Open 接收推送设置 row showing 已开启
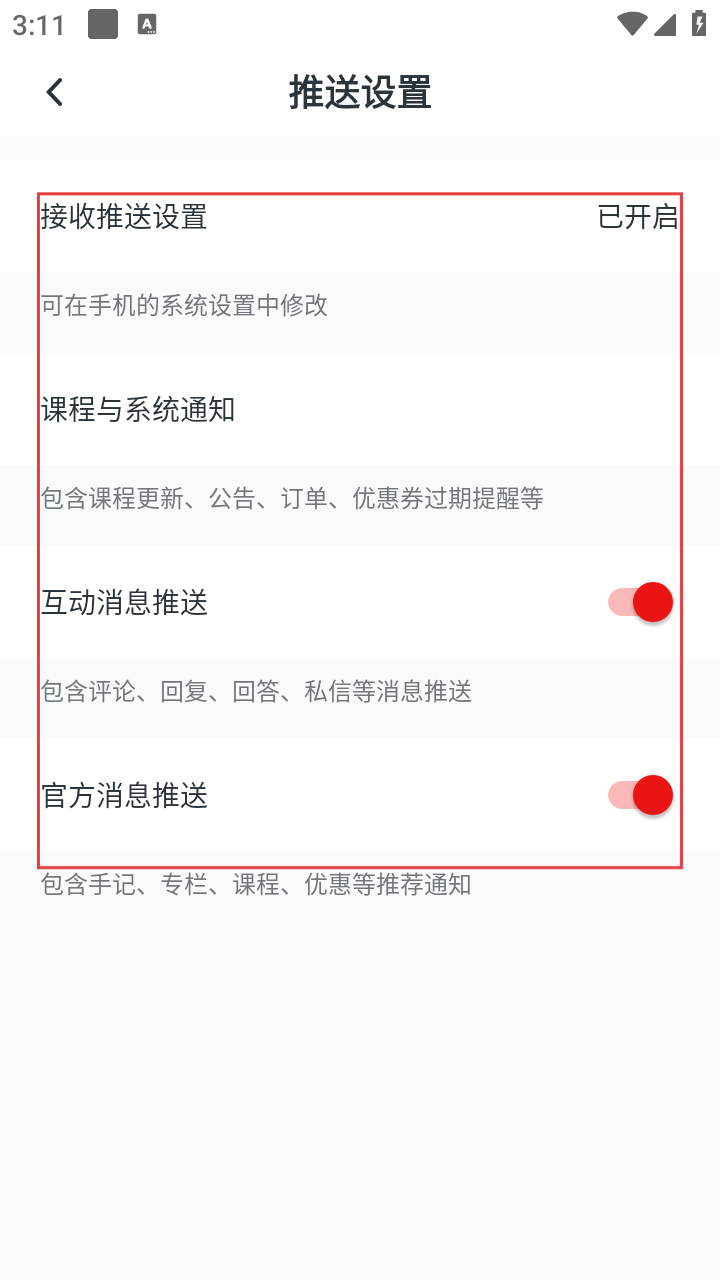Screen dimensions: 720x1280 [360, 216]
